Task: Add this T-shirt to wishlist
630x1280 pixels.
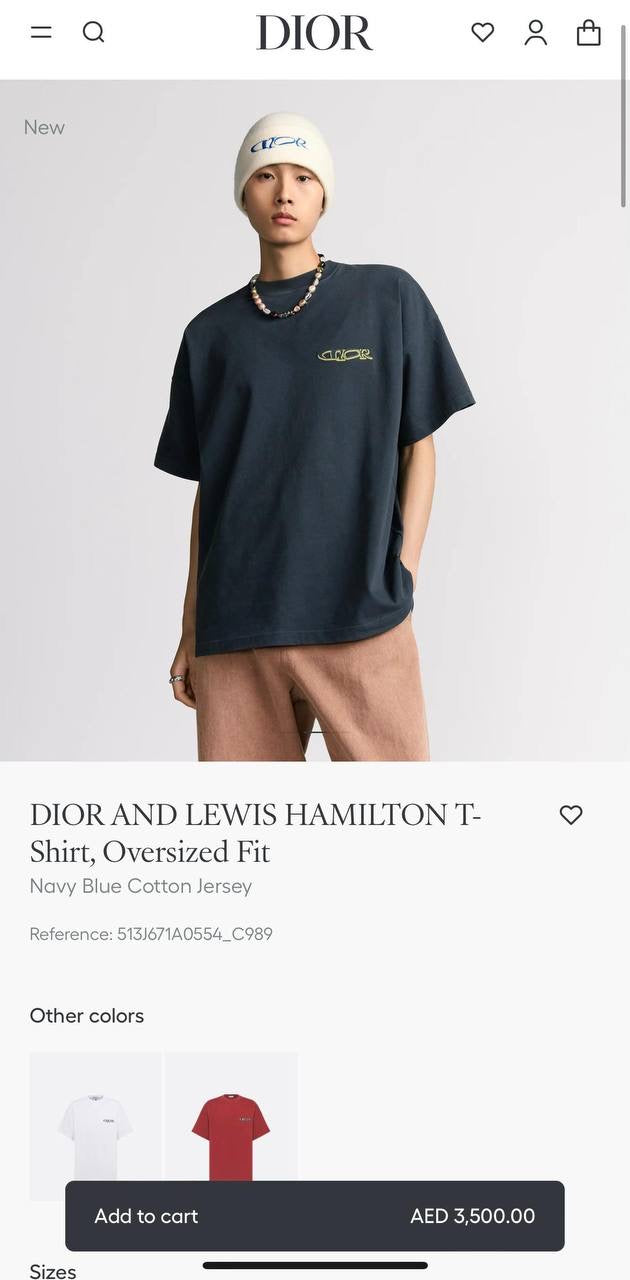Action: tap(571, 815)
